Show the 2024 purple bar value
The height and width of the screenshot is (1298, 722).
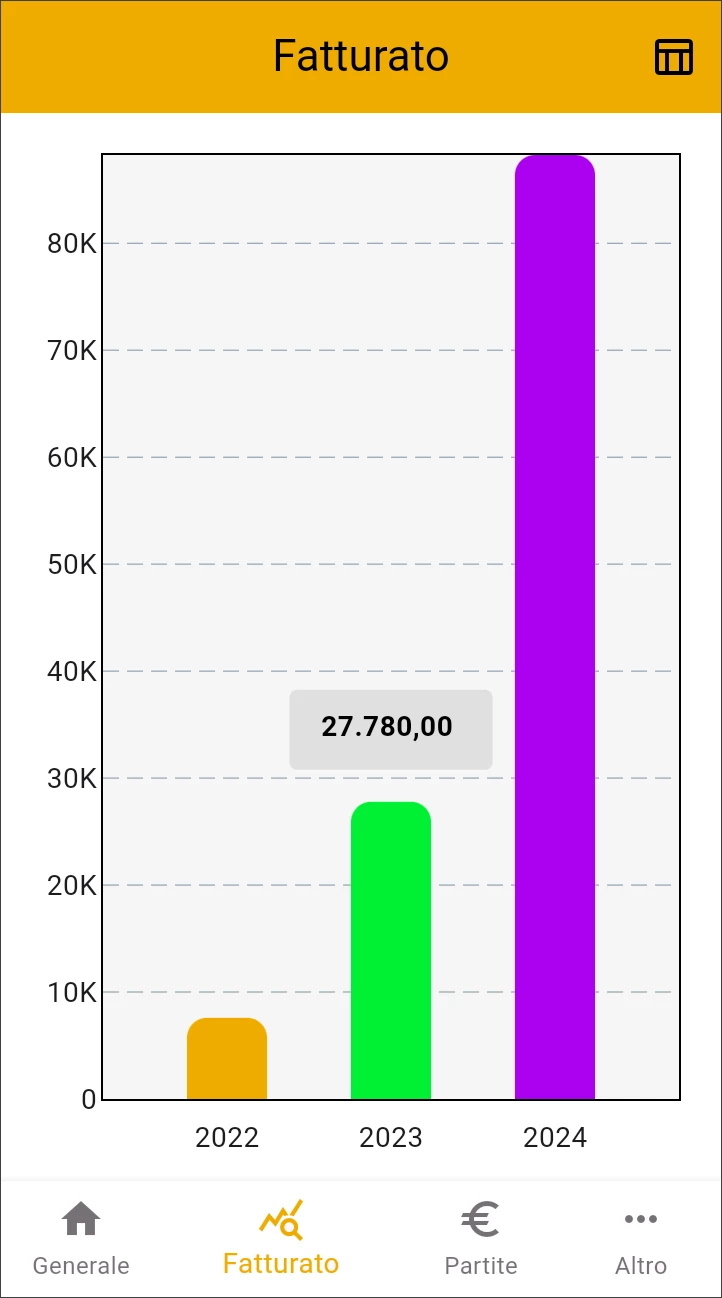555,627
